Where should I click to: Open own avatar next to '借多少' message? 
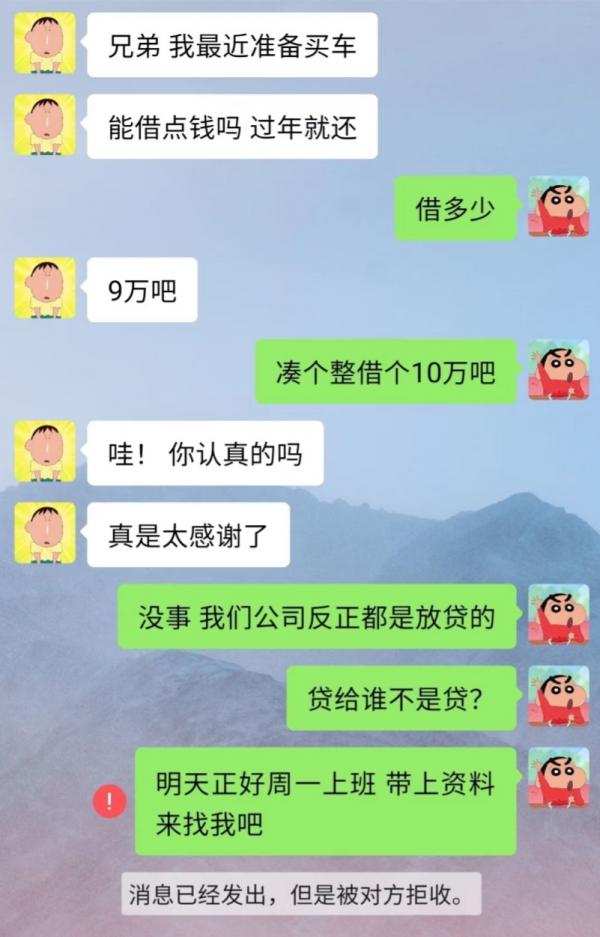[558, 207]
